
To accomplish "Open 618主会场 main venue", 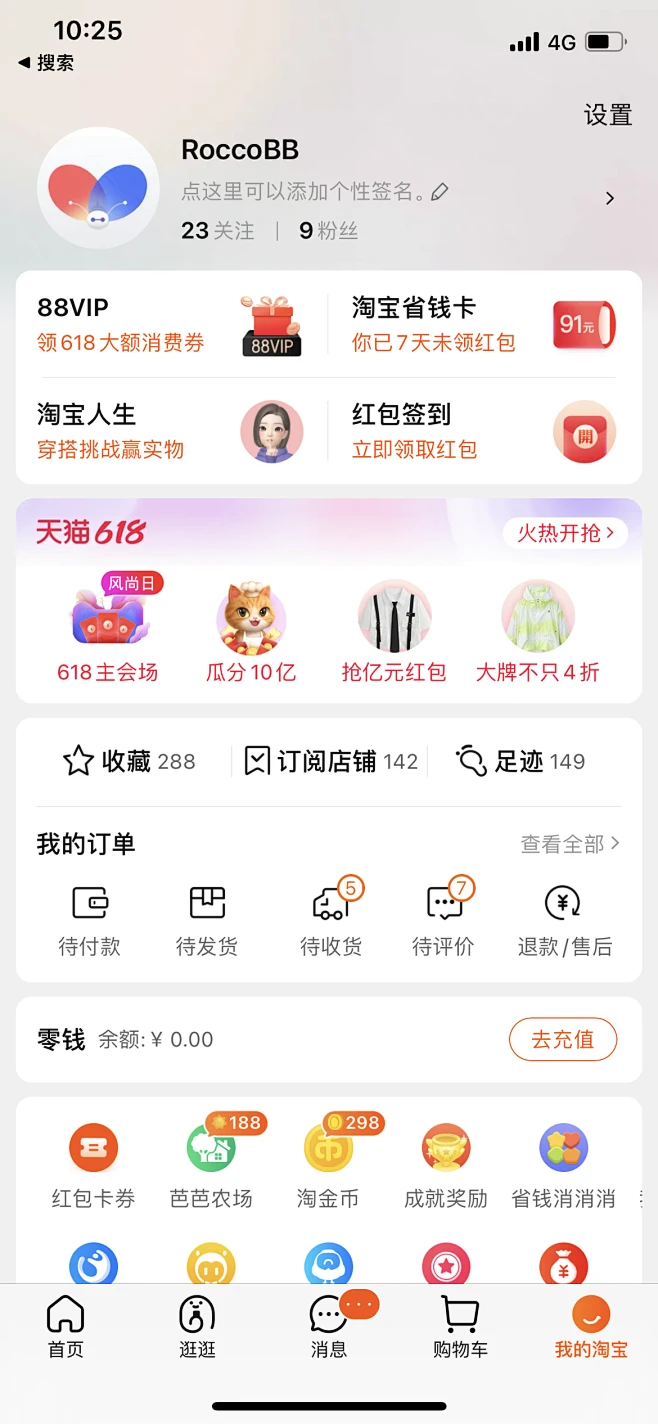I will coord(107,632).
